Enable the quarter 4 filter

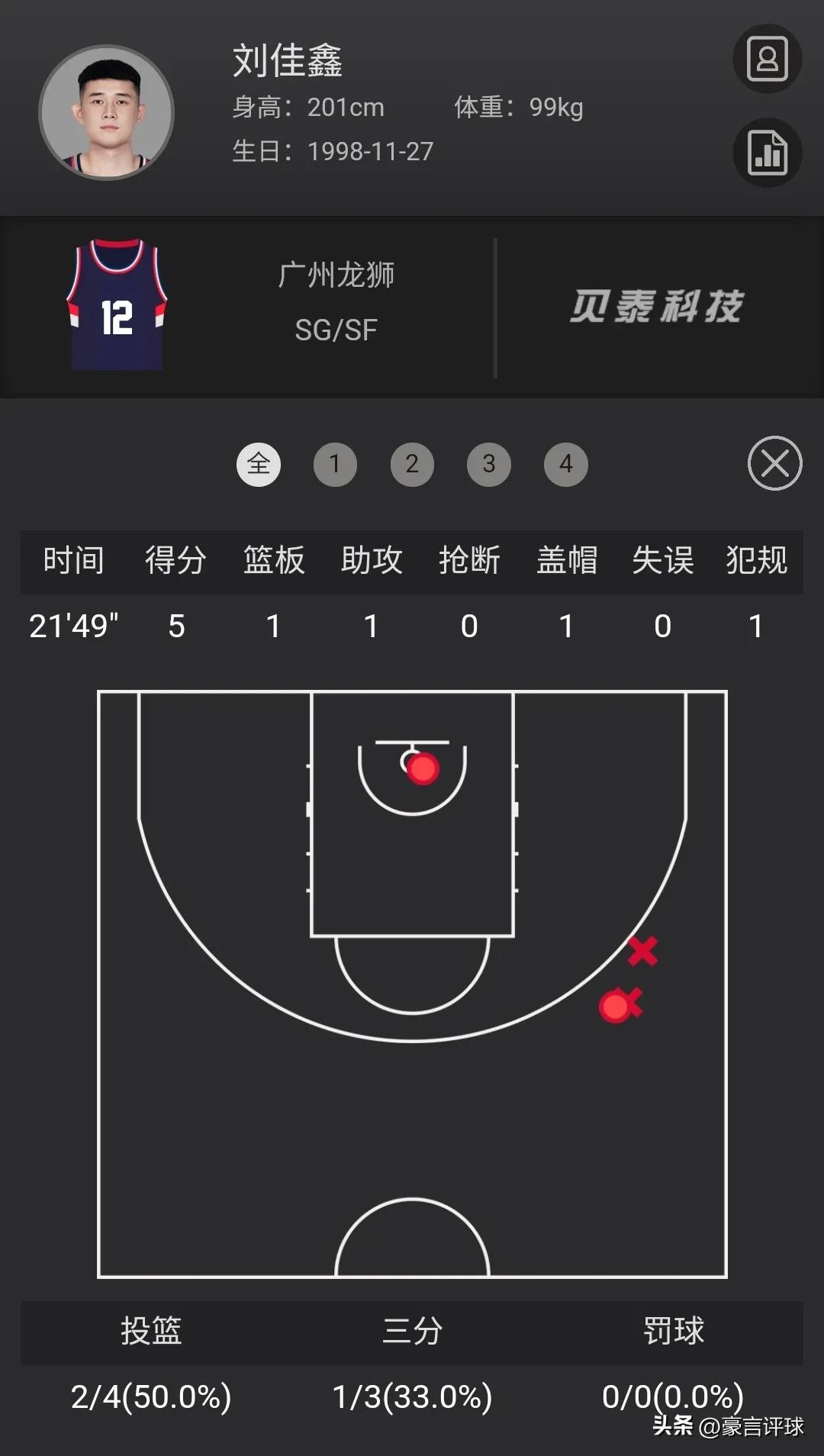565,464
